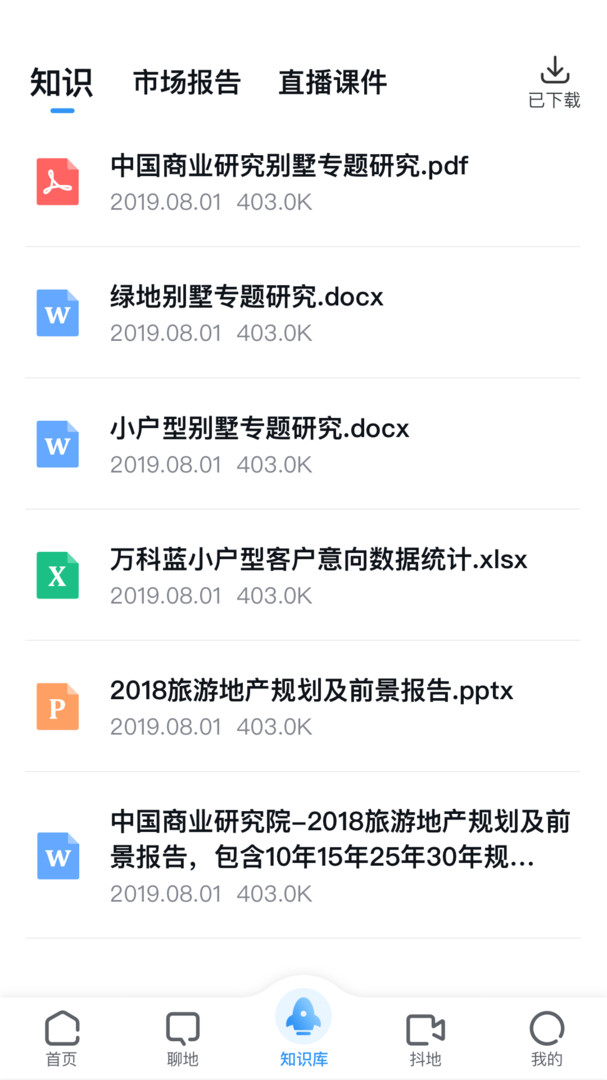This screenshot has height=1080, width=607.
Task: Open 2018旅游地产规划及前景报告.pptx
Action: pos(303,706)
